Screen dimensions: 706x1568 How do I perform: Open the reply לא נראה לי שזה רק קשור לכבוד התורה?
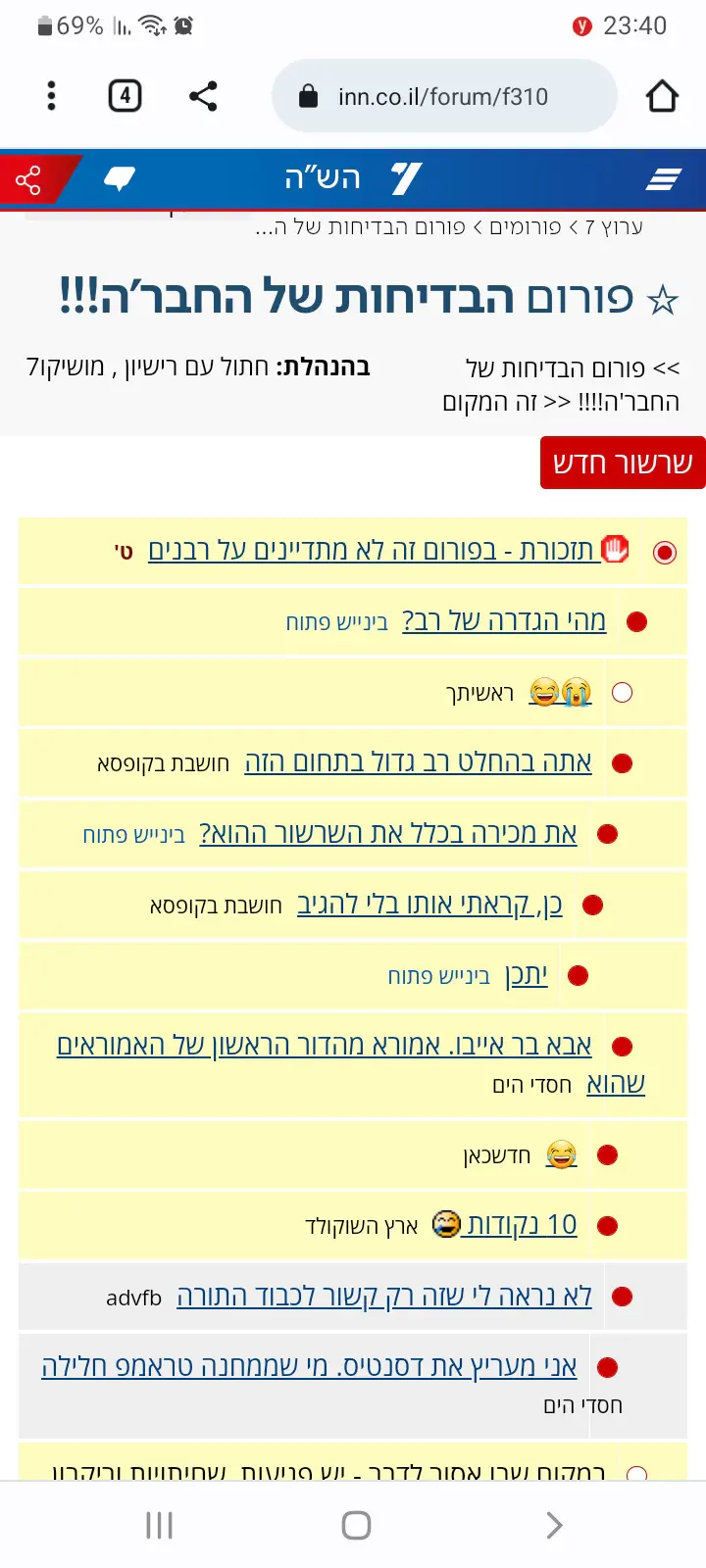point(384,1297)
